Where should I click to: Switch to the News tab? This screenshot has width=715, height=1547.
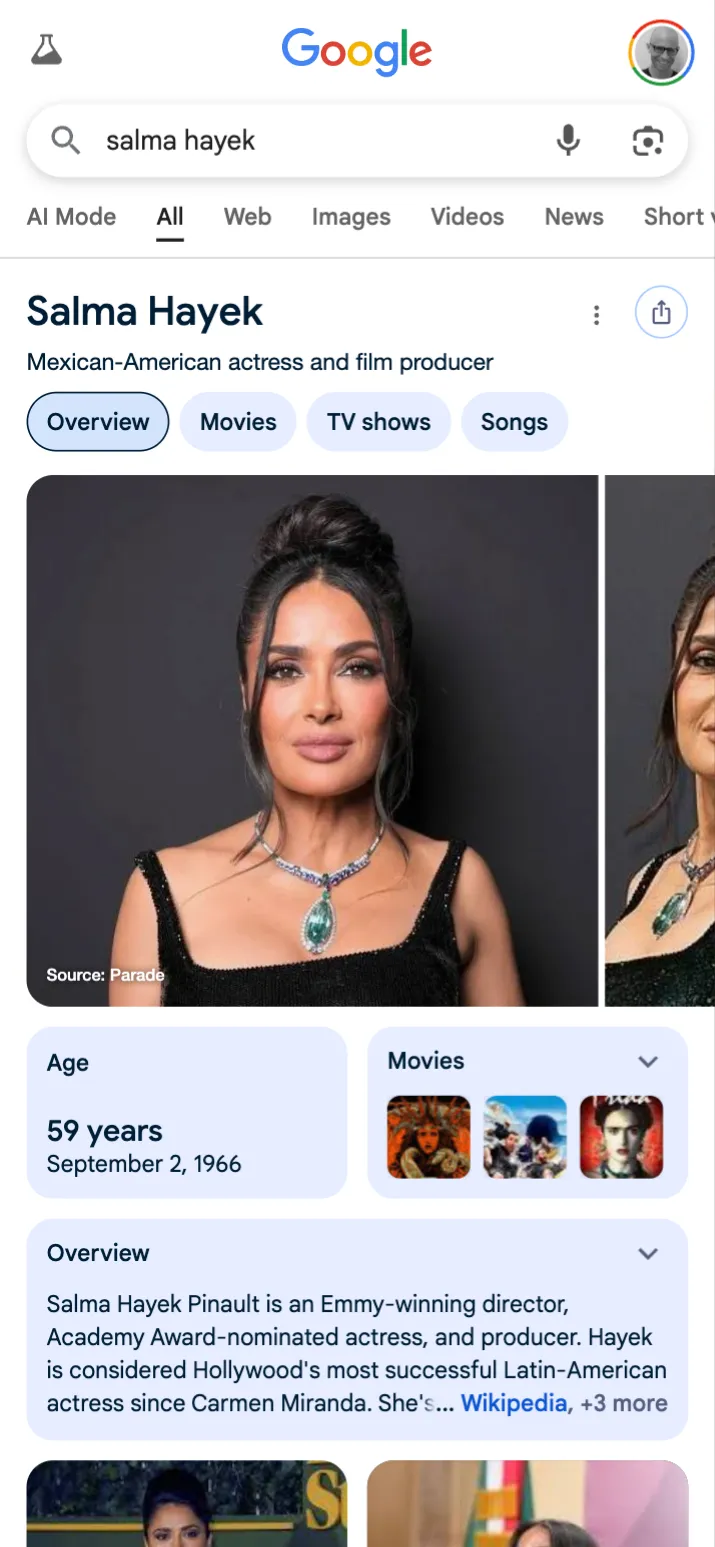click(574, 217)
